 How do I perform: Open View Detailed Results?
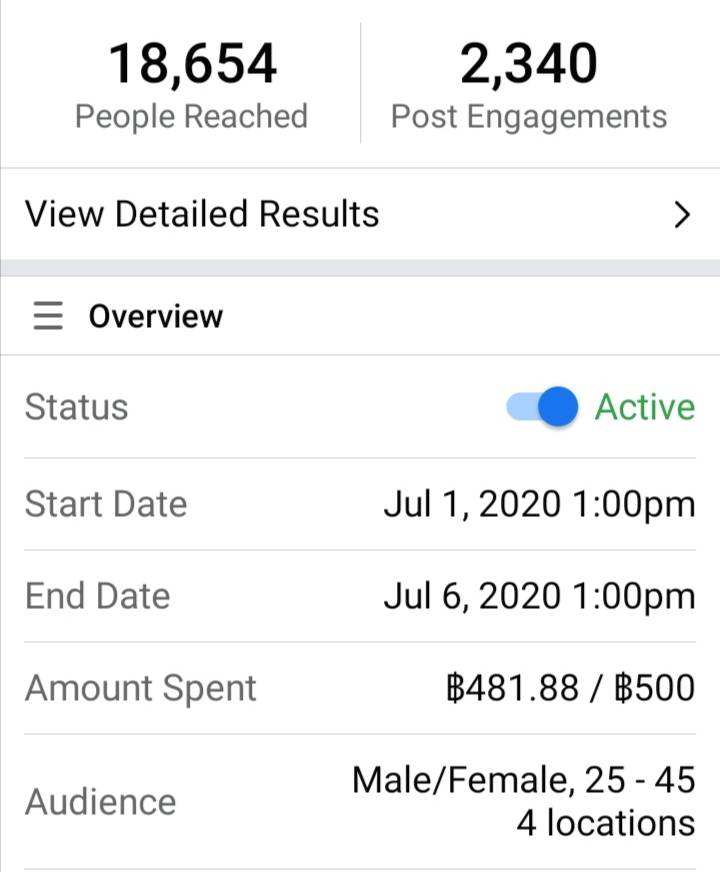pos(359,214)
